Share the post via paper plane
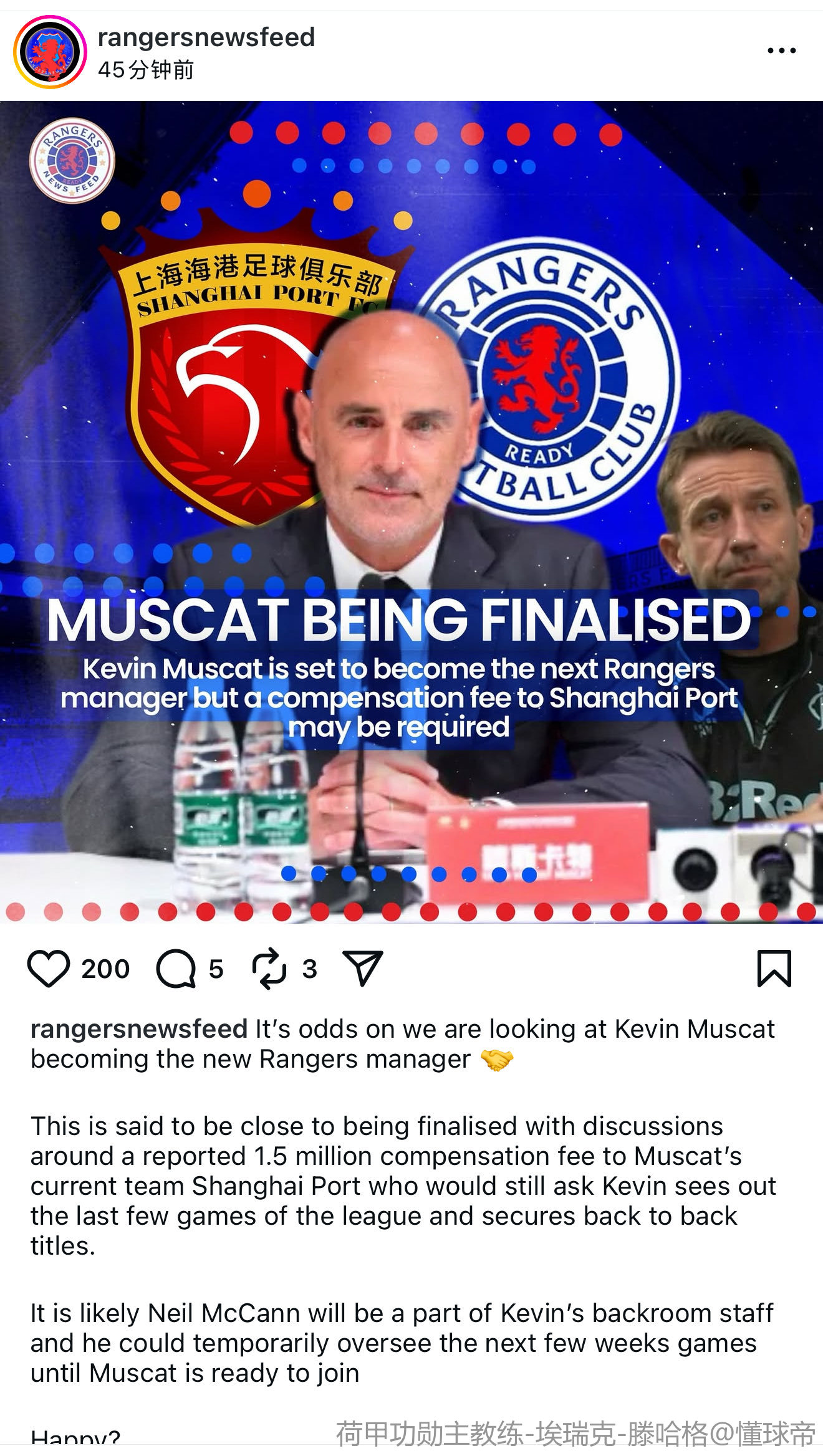 click(x=363, y=969)
